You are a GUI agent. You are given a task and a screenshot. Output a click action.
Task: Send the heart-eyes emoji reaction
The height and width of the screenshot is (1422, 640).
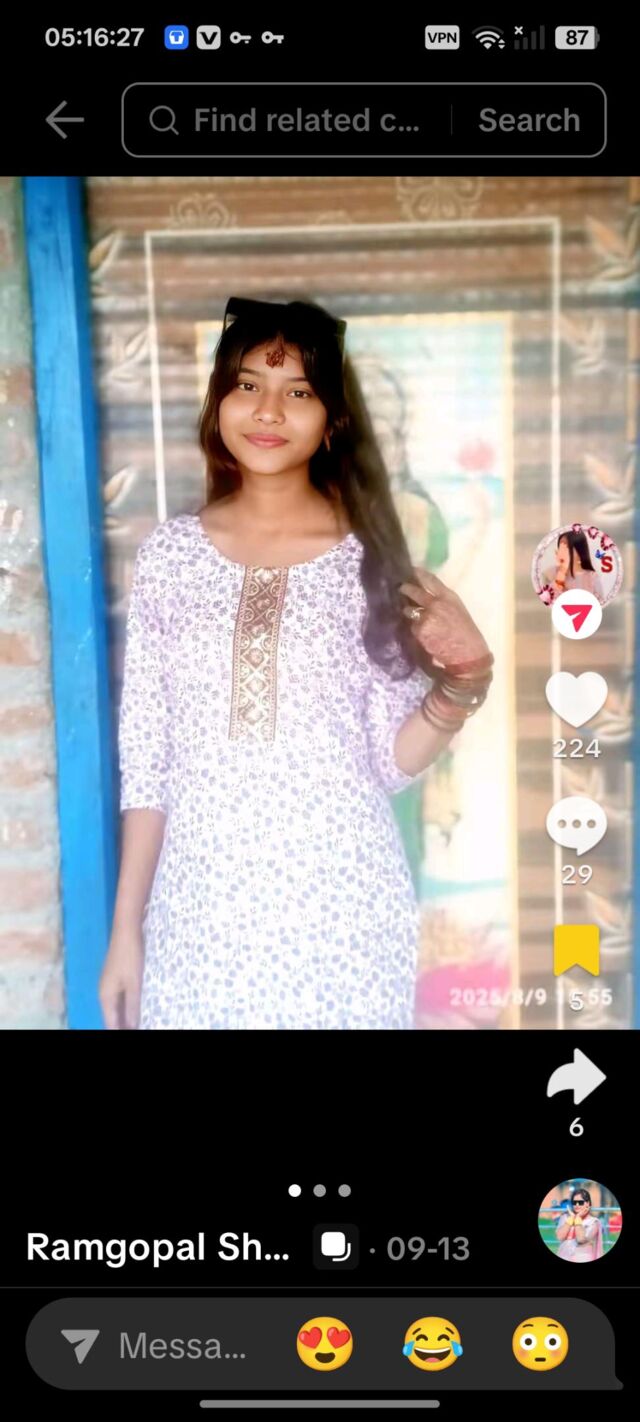325,1344
